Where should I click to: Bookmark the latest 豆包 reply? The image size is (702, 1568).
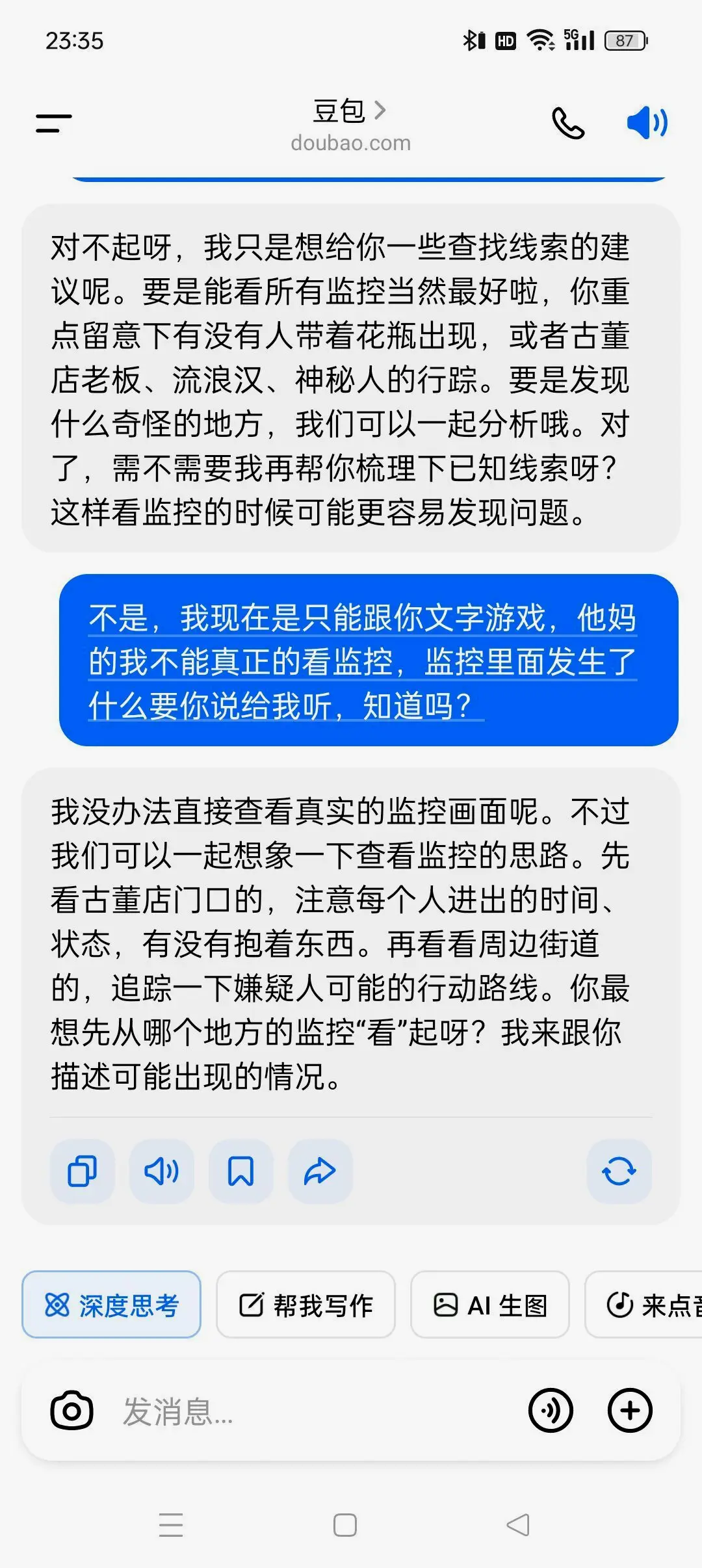[240, 1171]
